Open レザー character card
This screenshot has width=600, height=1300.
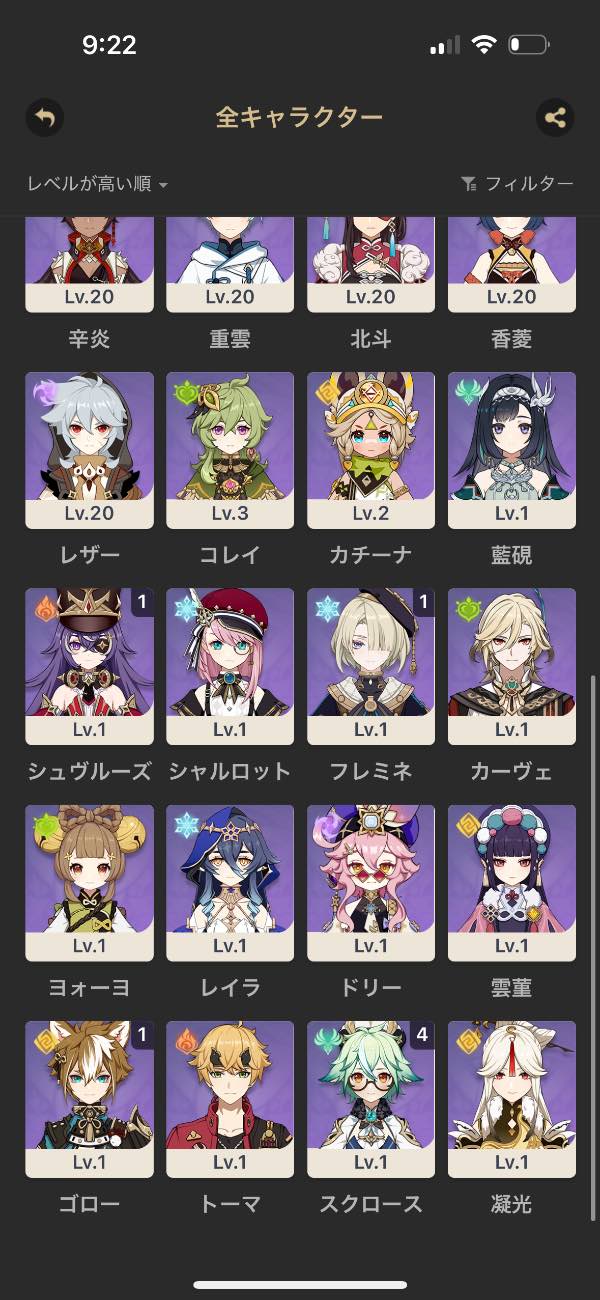[89, 450]
